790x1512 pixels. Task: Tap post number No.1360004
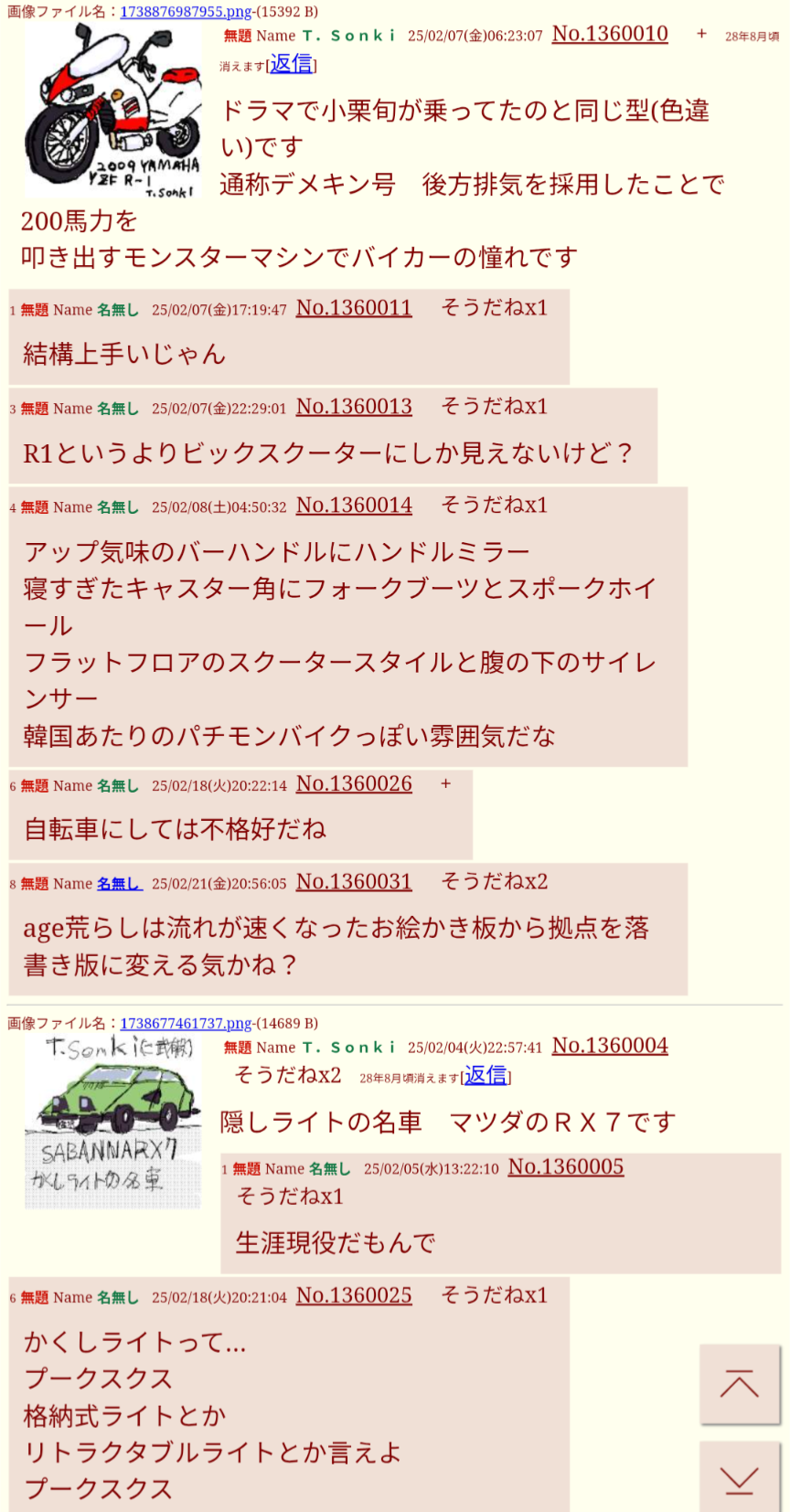point(610,1046)
